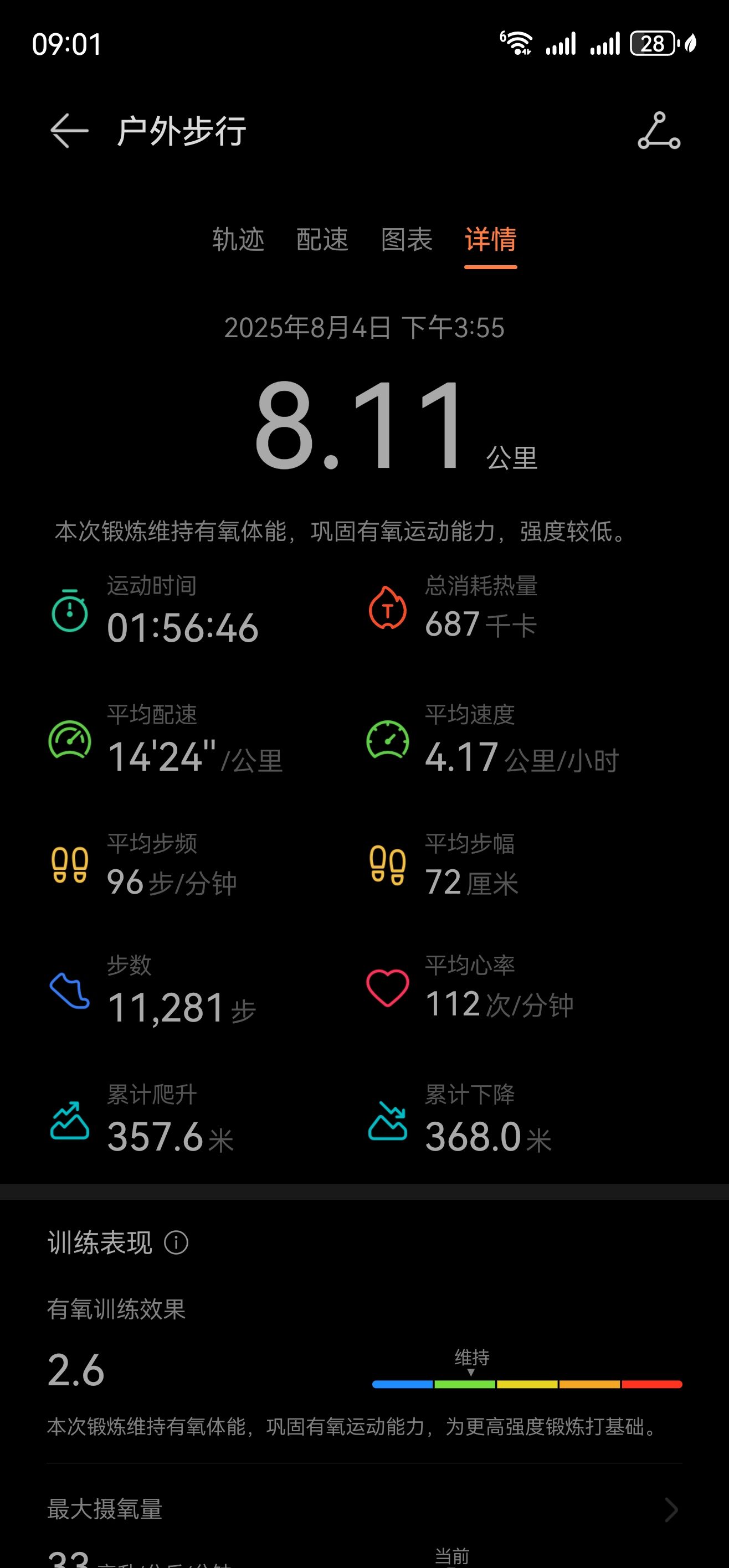Open the 最大摄氧量 details row
This screenshot has height=1568, width=729.
(364, 1509)
